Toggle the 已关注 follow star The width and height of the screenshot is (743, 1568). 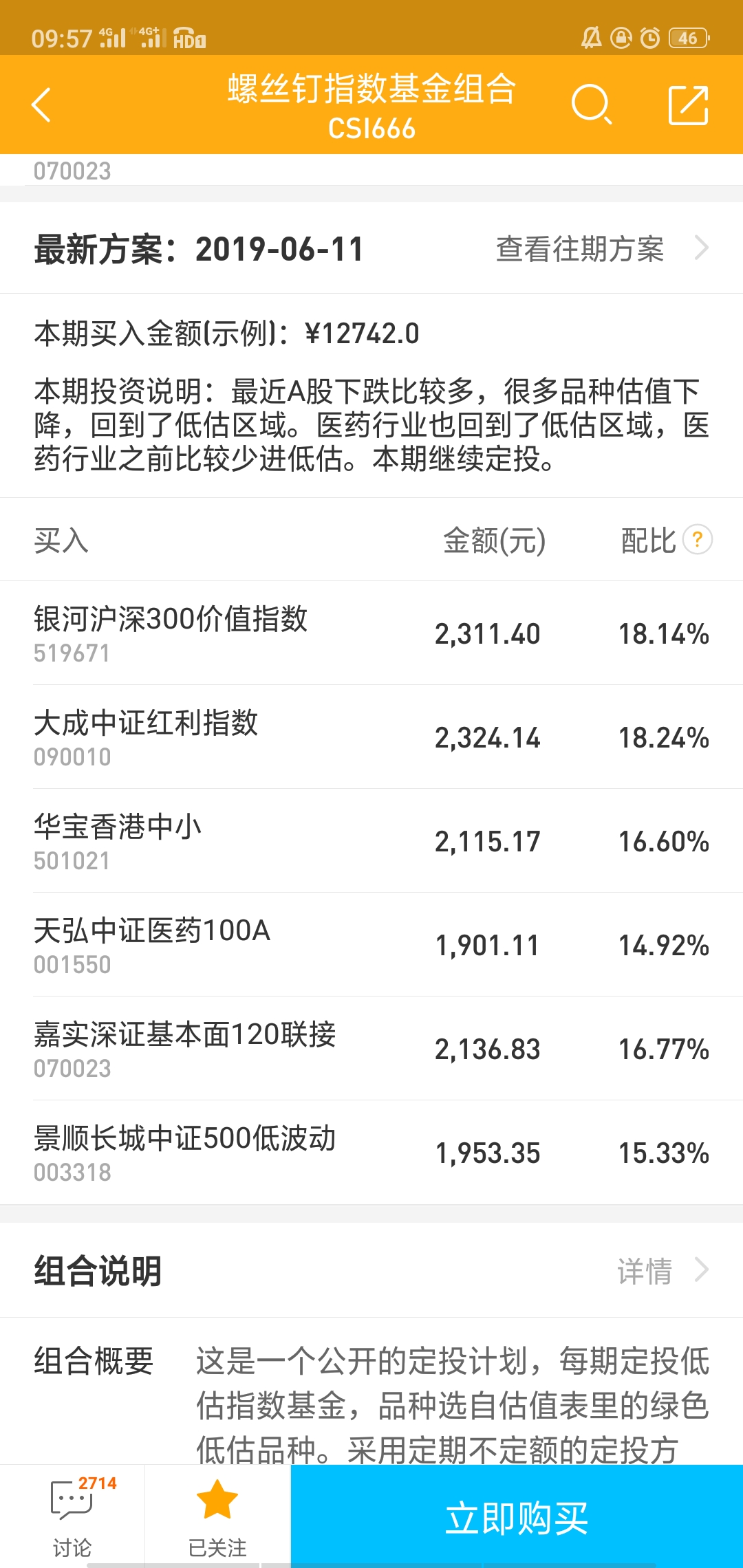[217, 1516]
